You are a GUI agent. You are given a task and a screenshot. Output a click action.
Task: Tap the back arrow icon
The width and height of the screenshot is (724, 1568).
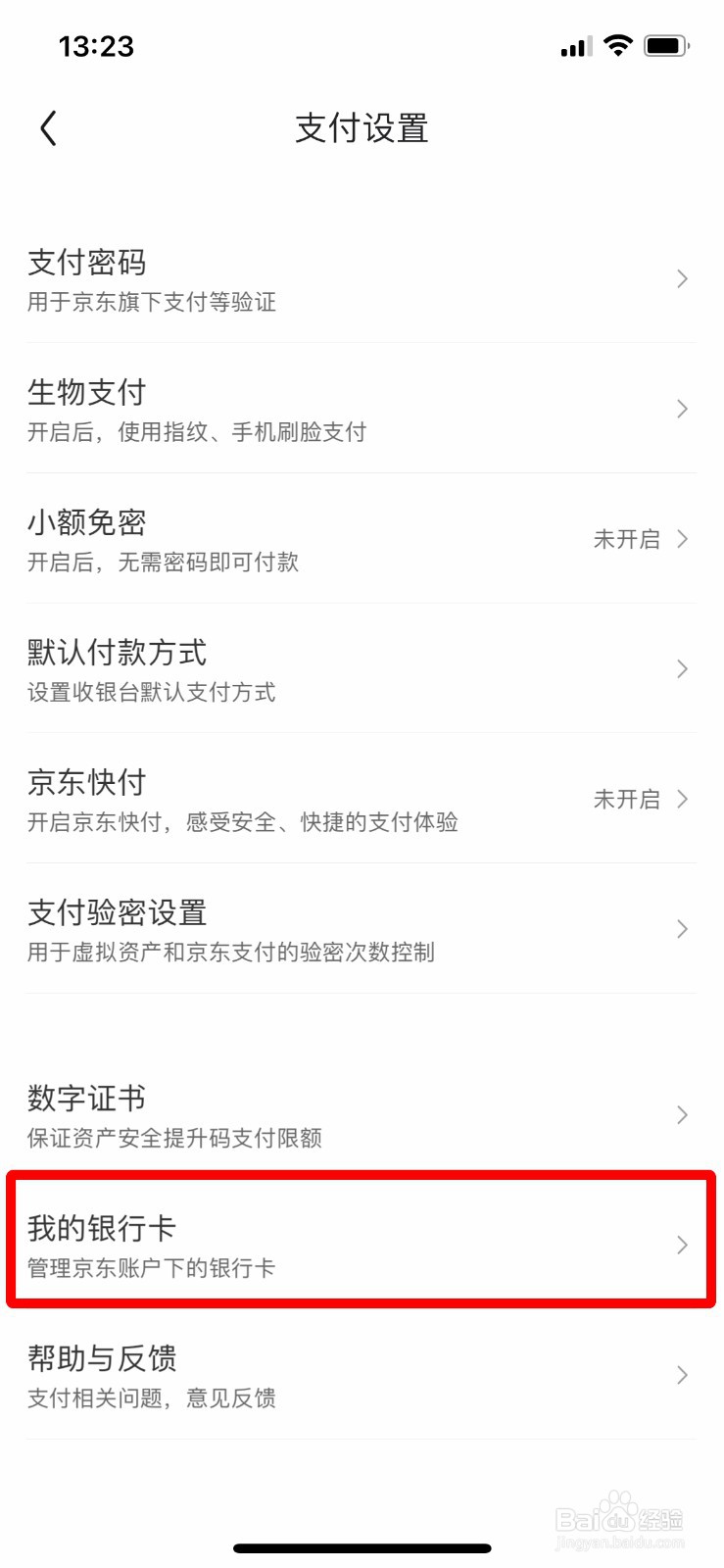click(x=48, y=127)
